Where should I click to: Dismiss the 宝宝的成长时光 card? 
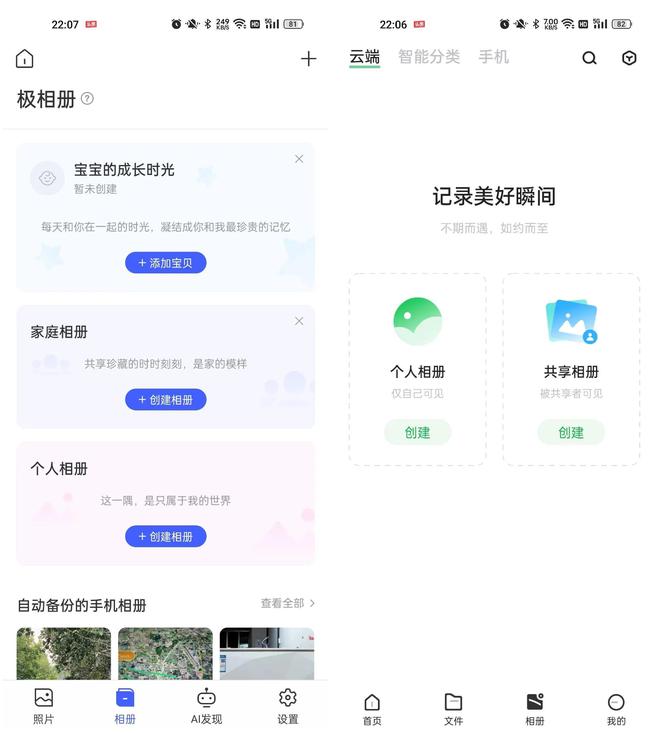click(x=299, y=159)
